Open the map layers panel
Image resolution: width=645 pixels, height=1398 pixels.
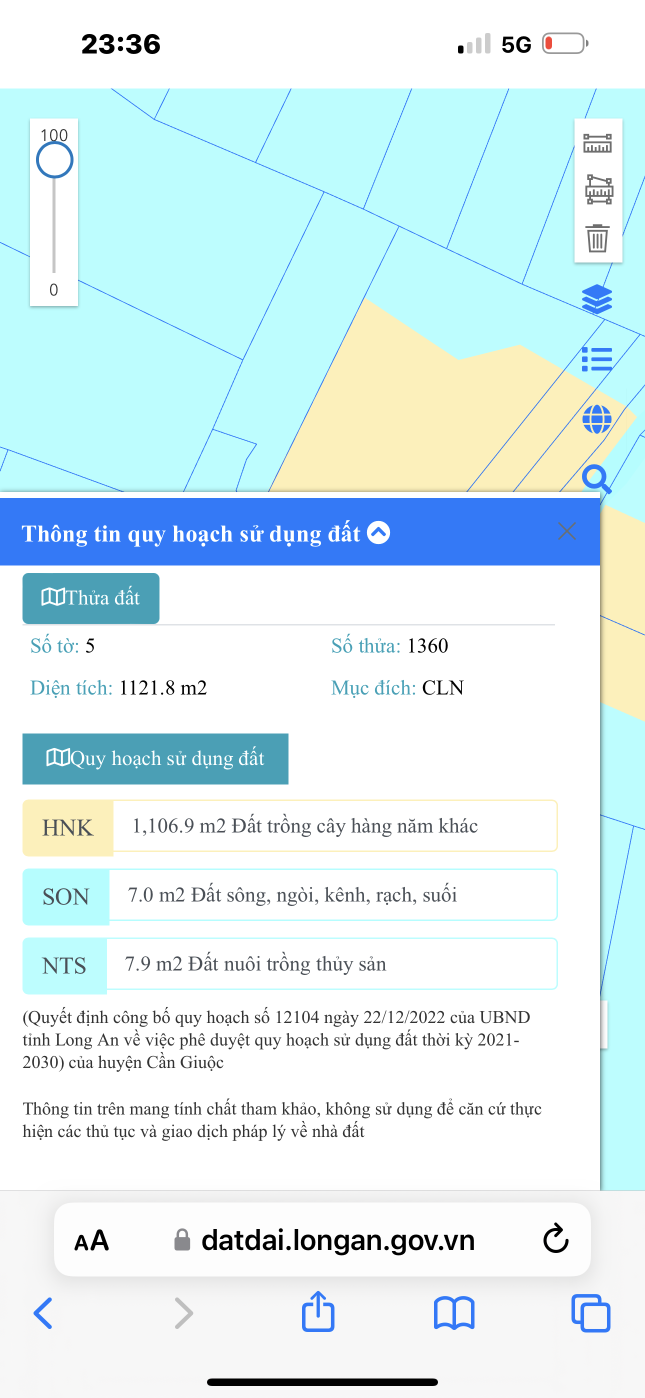click(x=597, y=299)
